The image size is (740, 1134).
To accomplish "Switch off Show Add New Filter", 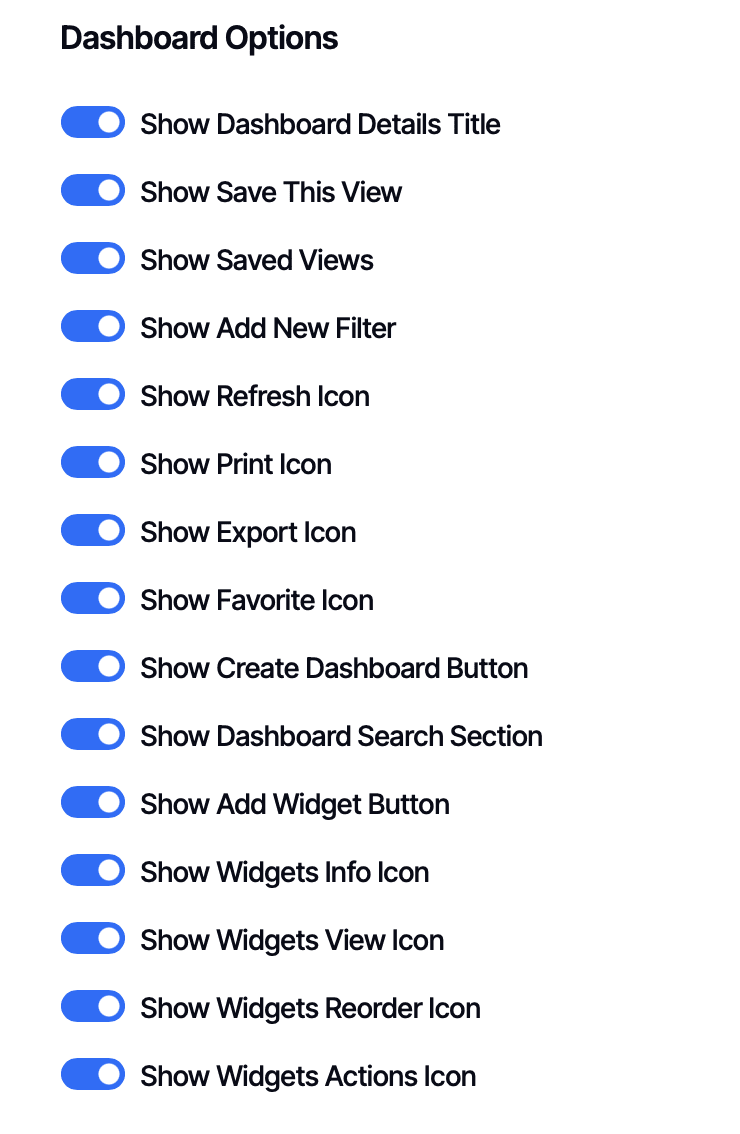I will tap(93, 327).
